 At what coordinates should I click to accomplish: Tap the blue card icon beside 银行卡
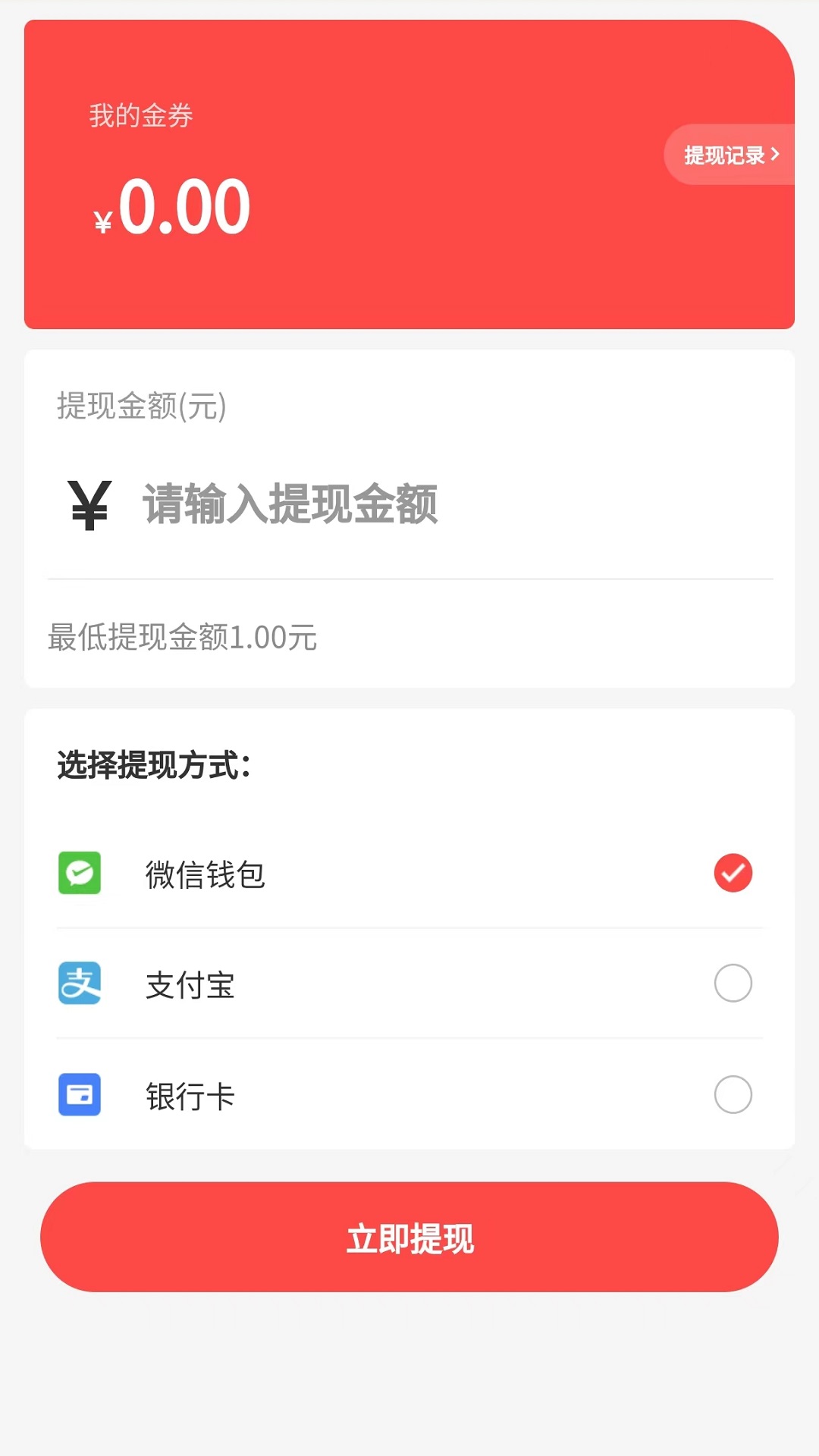click(79, 1096)
